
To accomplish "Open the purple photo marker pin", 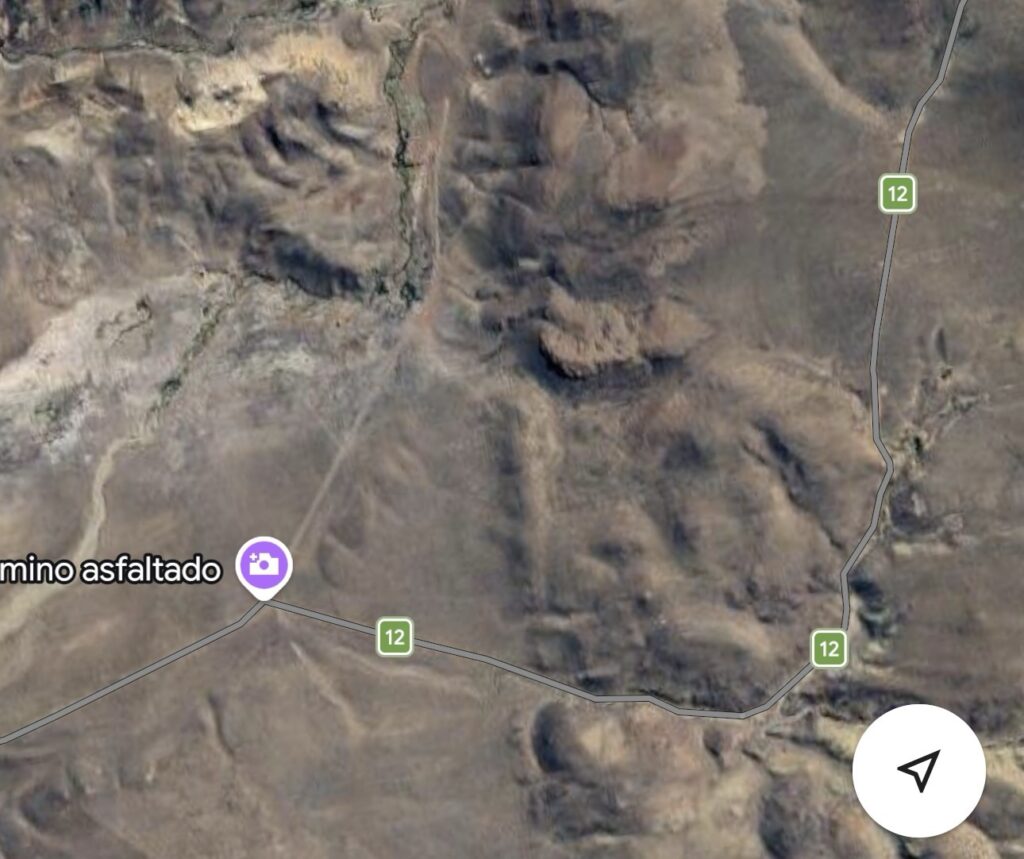I will click(264, 564).
